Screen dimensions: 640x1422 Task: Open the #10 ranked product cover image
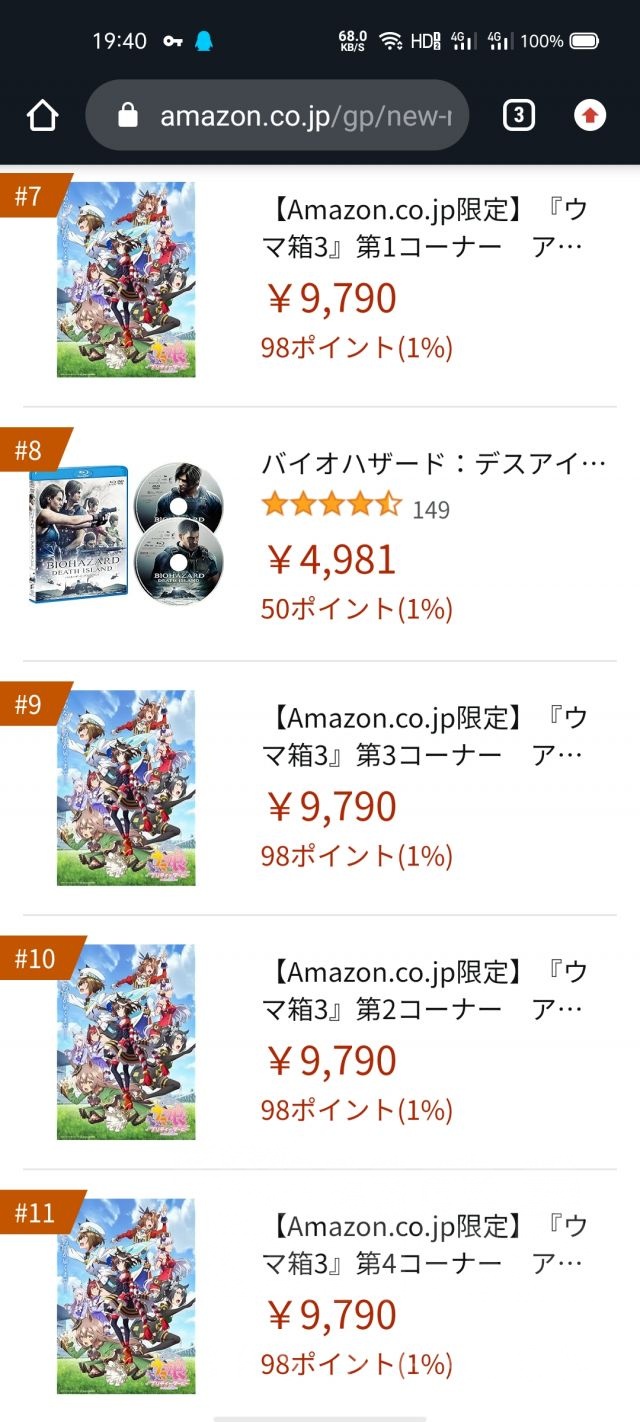pos(126,1042)
